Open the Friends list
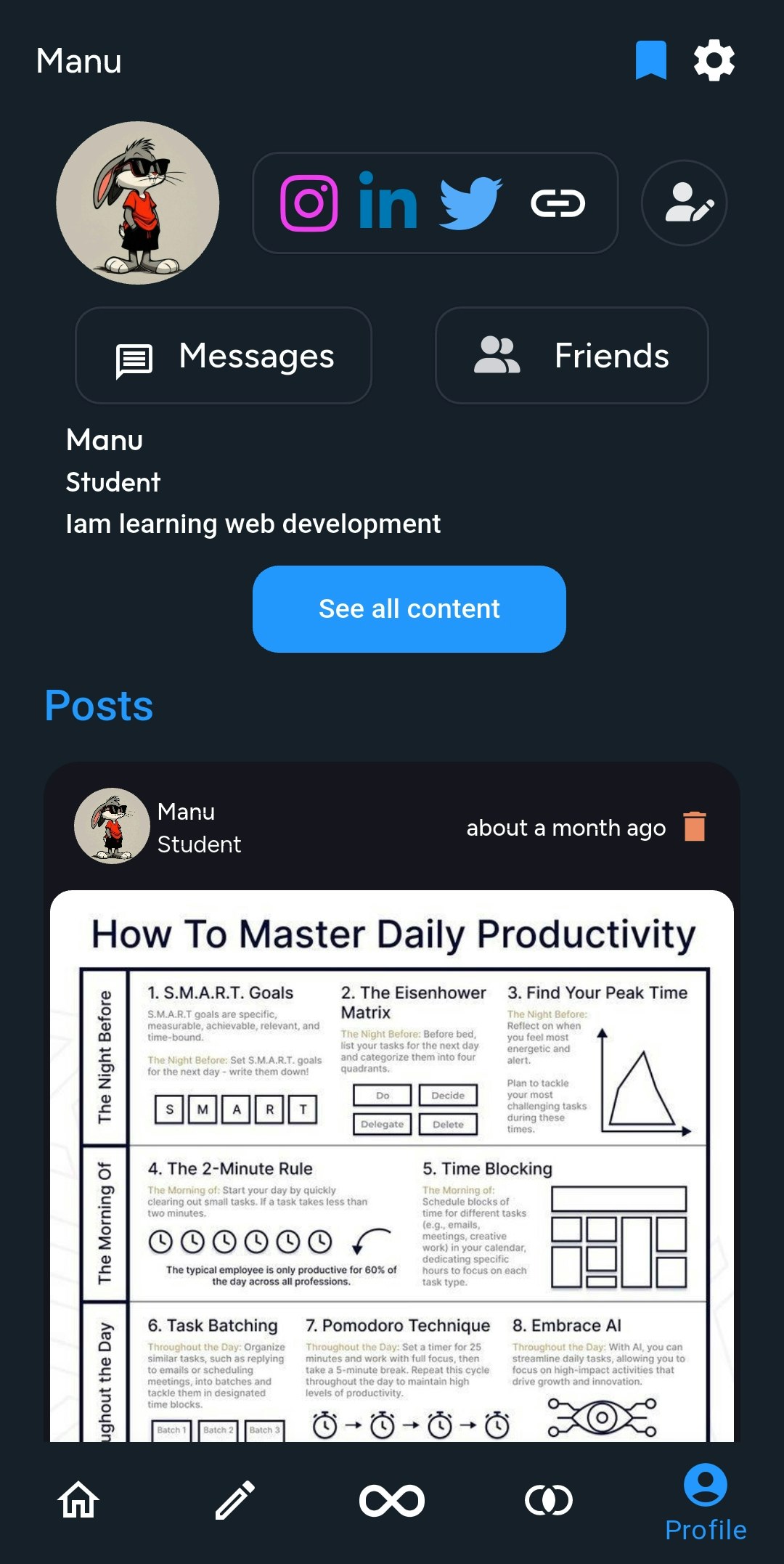Viewport: 784px width, 1564px height. tap(571, 356)
